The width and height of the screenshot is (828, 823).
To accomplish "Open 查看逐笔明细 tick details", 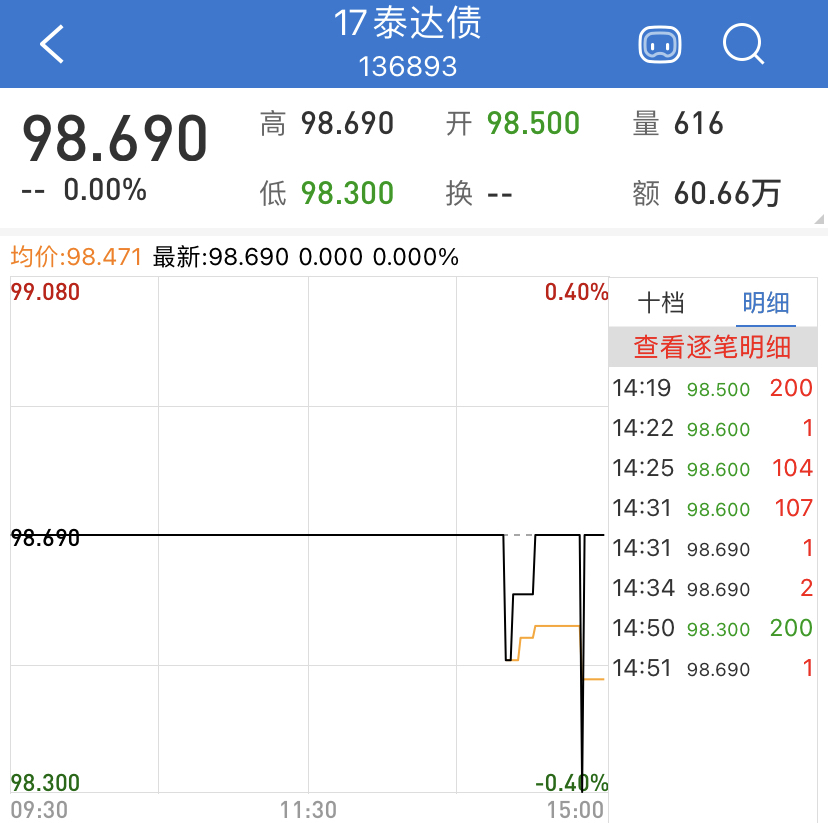I will 712,347.
